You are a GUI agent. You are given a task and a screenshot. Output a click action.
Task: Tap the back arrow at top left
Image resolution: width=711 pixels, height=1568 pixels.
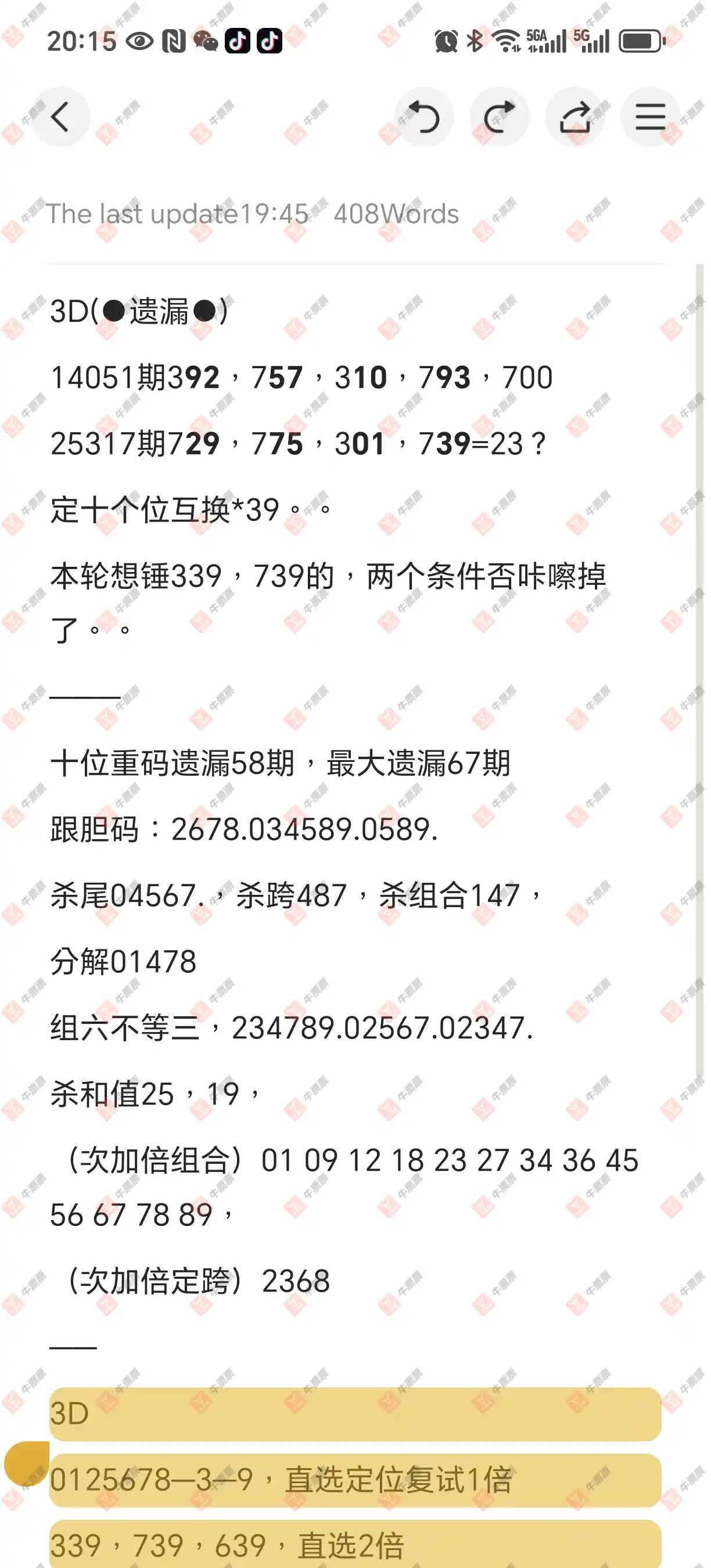coord(61,116)
